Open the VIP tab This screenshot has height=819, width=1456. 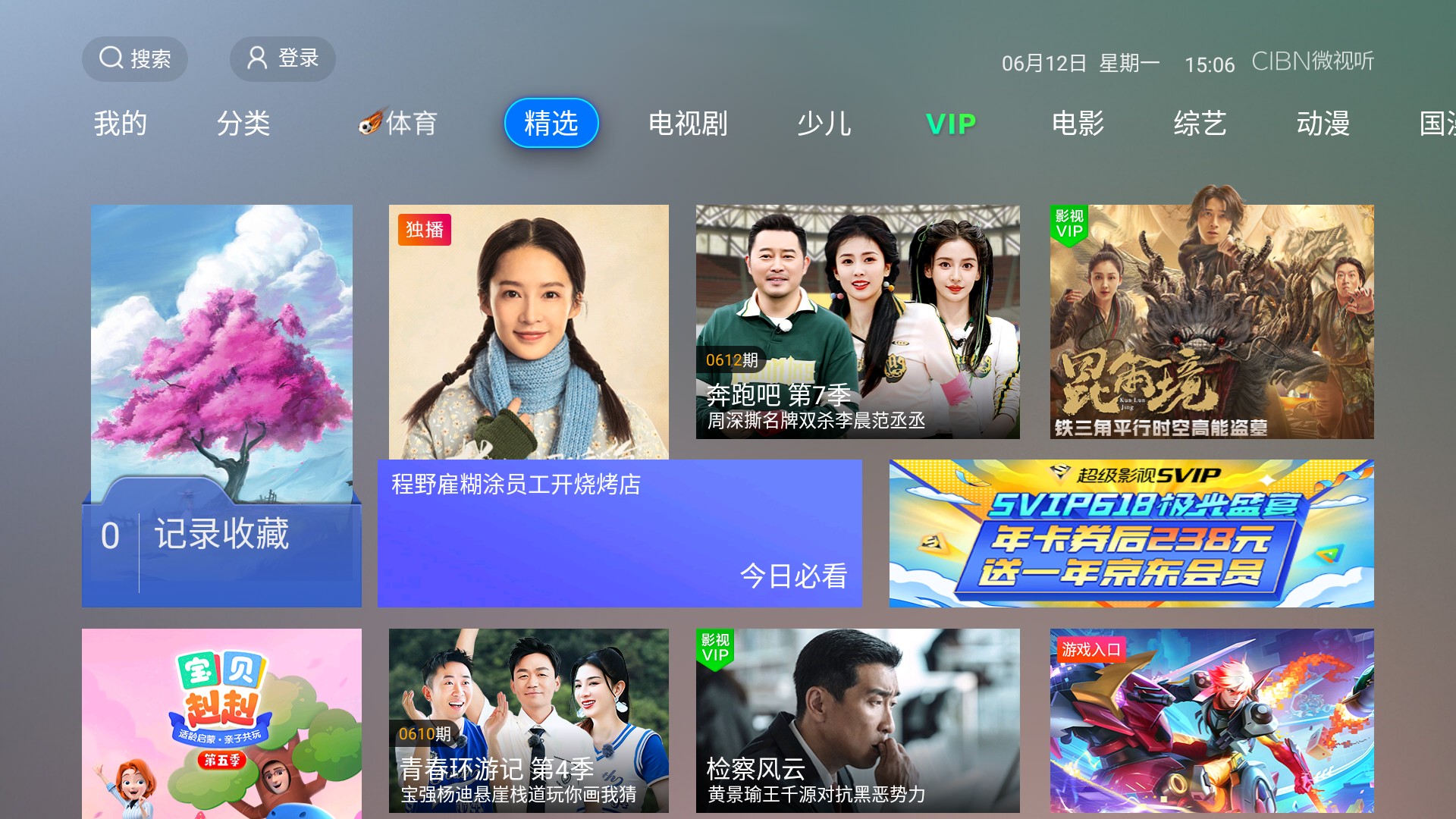pos(951,124)
